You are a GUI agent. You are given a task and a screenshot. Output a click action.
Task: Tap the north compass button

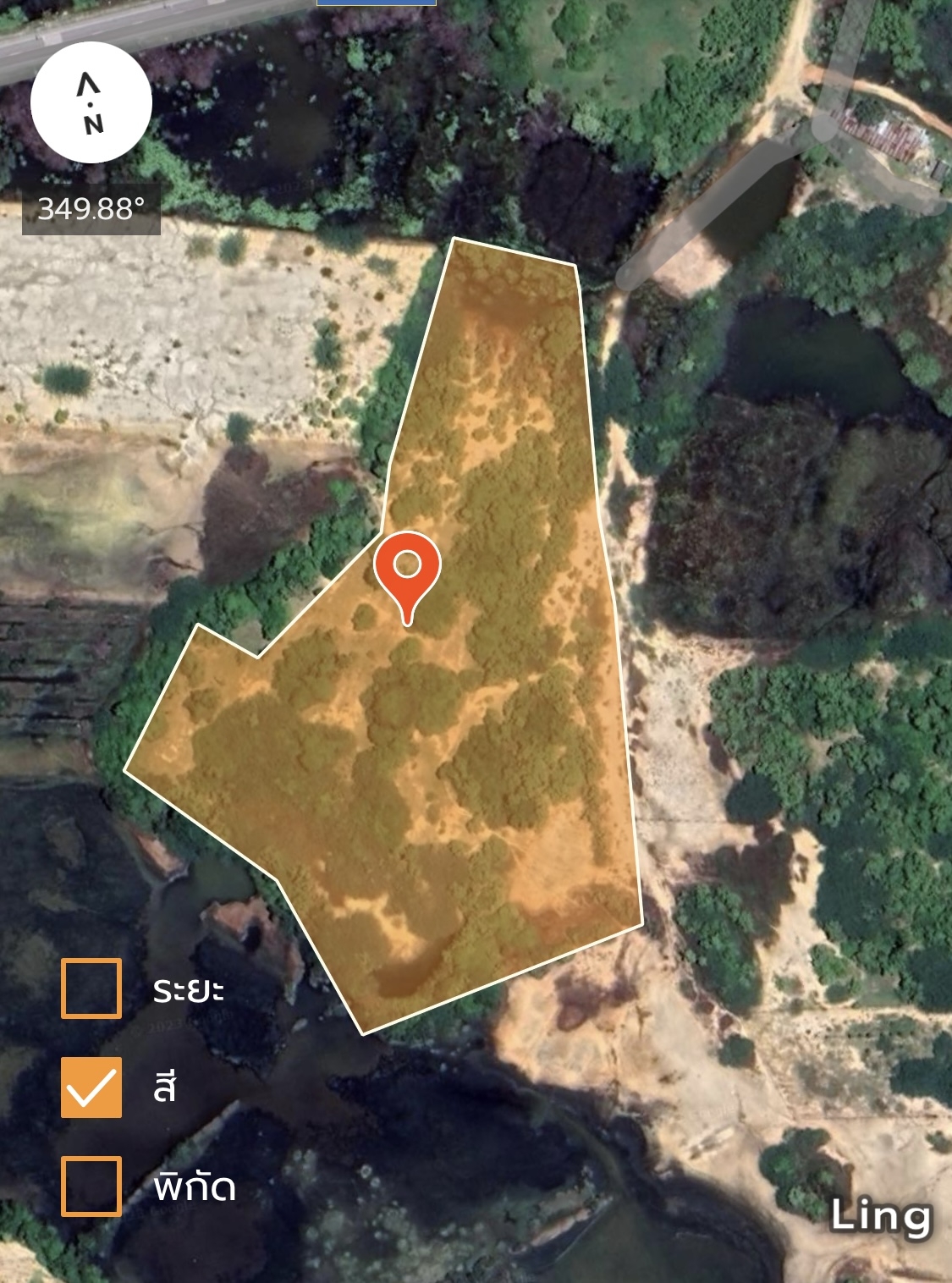91,102
